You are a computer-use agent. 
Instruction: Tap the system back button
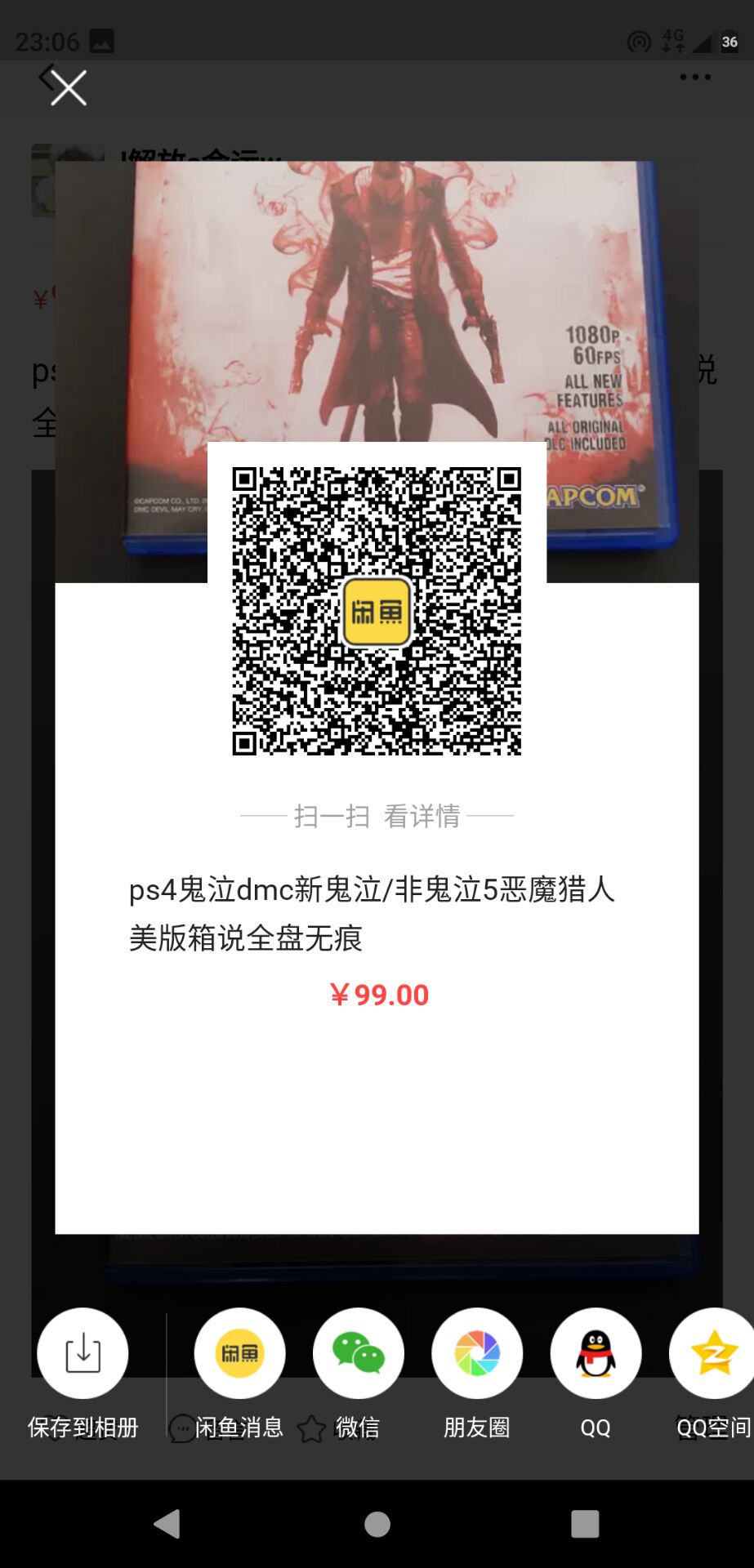[x=167, y=1524]
